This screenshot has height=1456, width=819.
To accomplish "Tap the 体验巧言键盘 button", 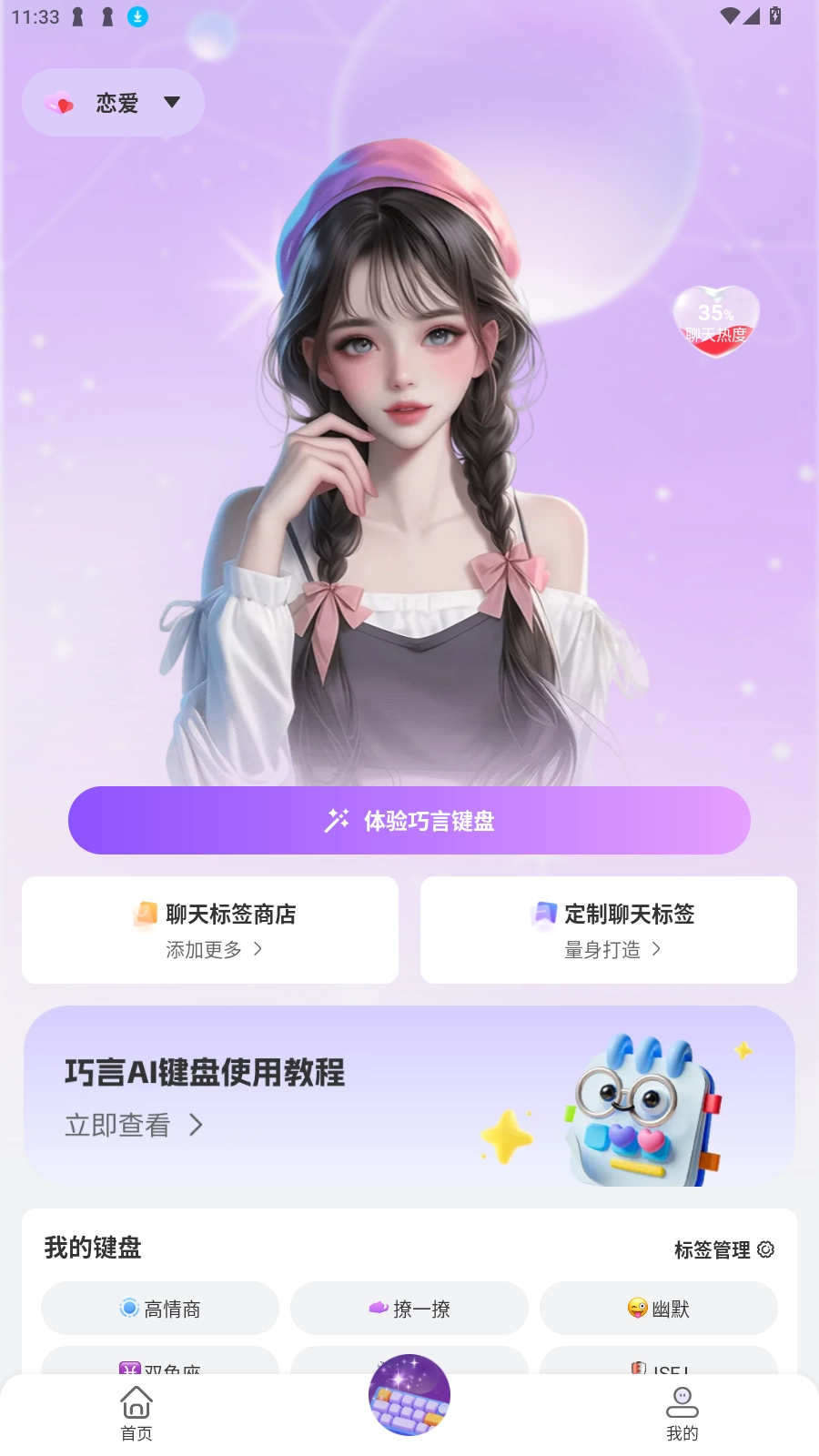I will point(409,821).
